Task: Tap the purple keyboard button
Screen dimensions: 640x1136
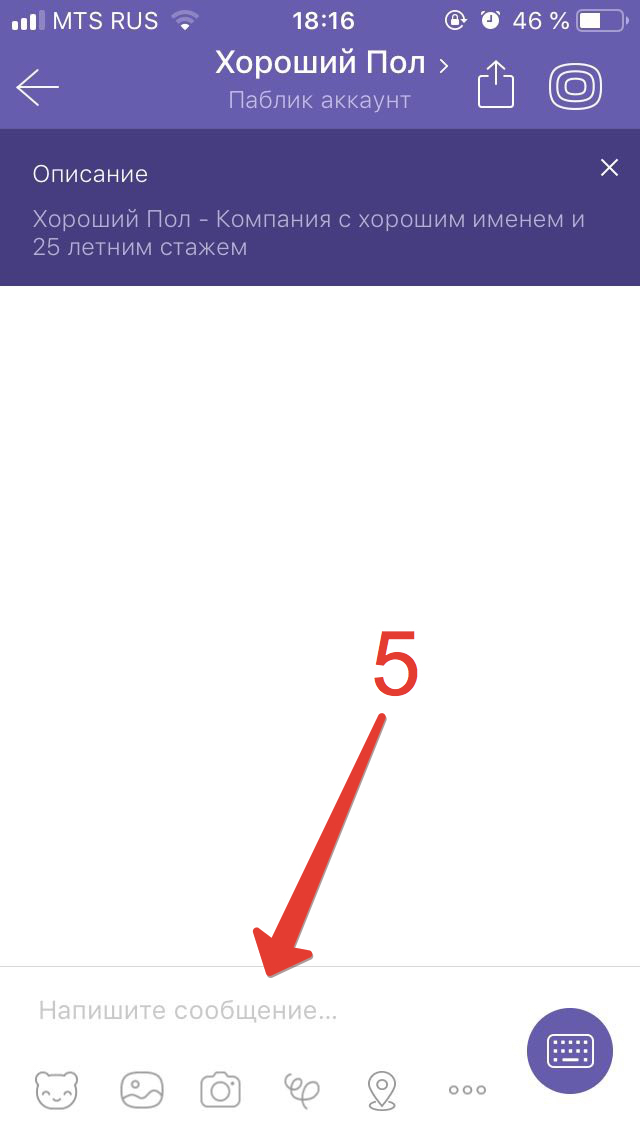Action: pyautogui.click(x=571, y=1050)
